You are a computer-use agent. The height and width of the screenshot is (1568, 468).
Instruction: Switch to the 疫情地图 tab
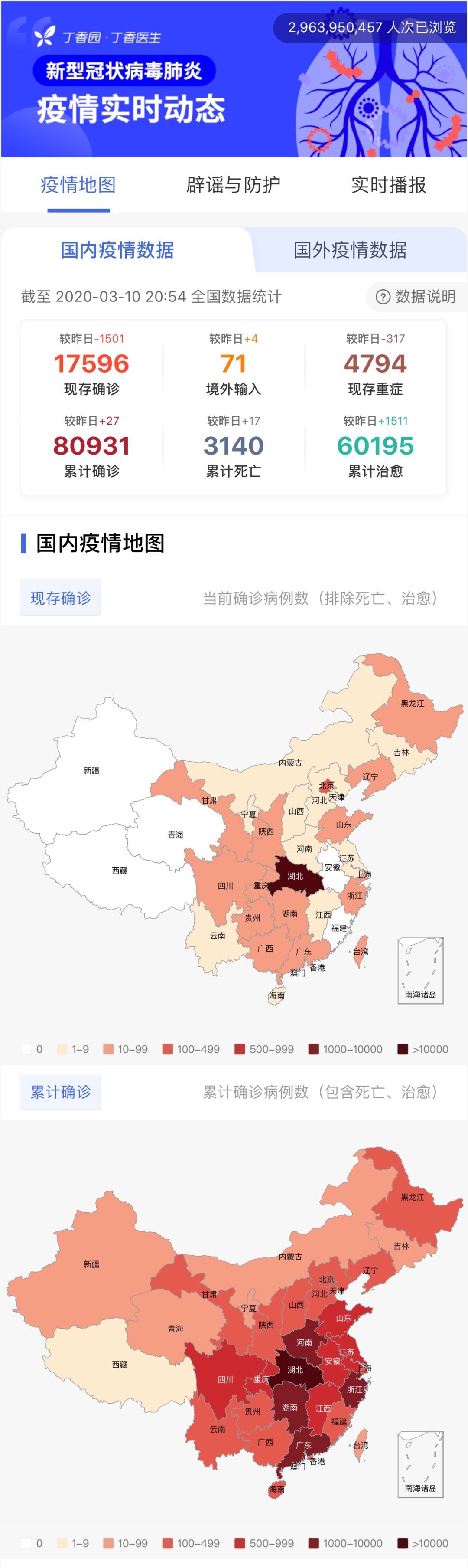click(78, 185)
